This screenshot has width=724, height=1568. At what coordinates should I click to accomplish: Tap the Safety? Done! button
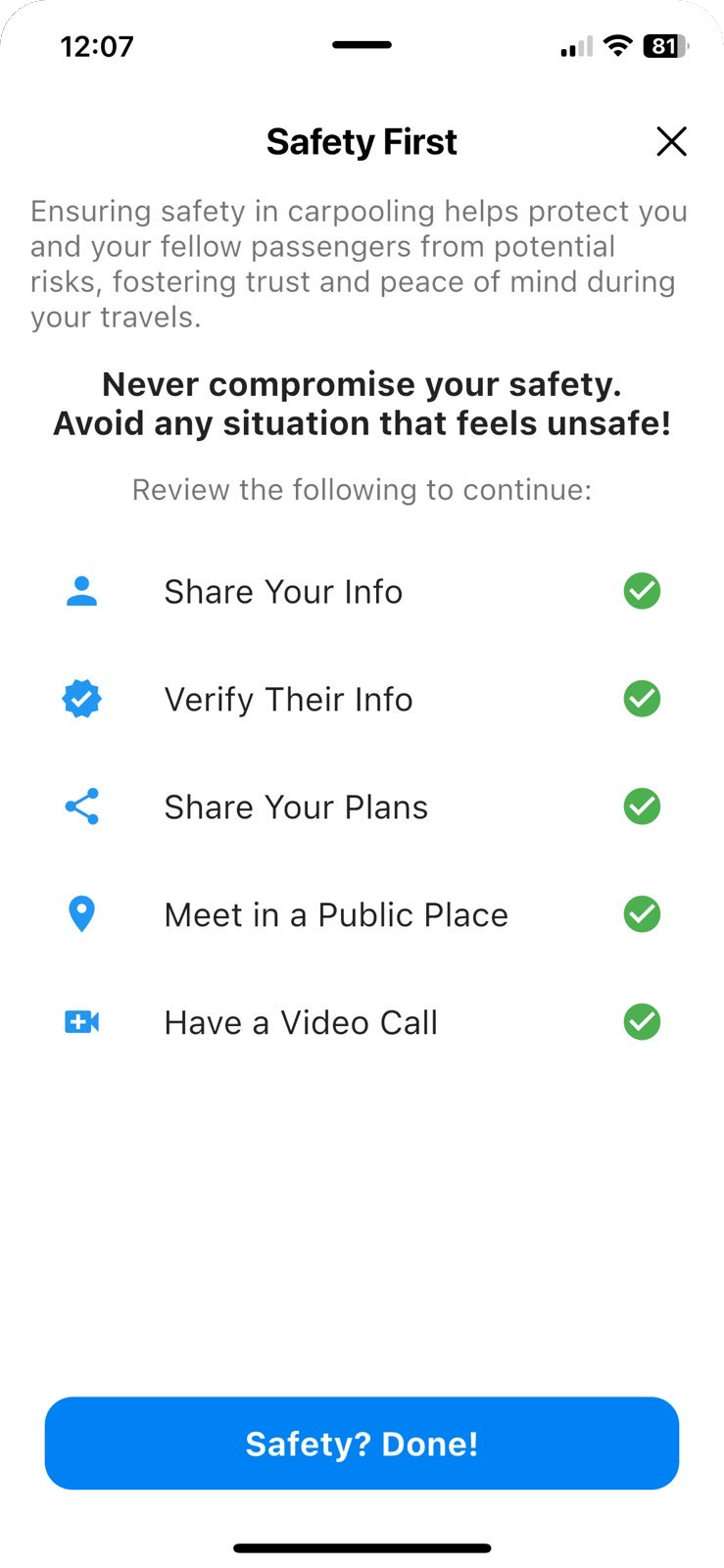362,1444
